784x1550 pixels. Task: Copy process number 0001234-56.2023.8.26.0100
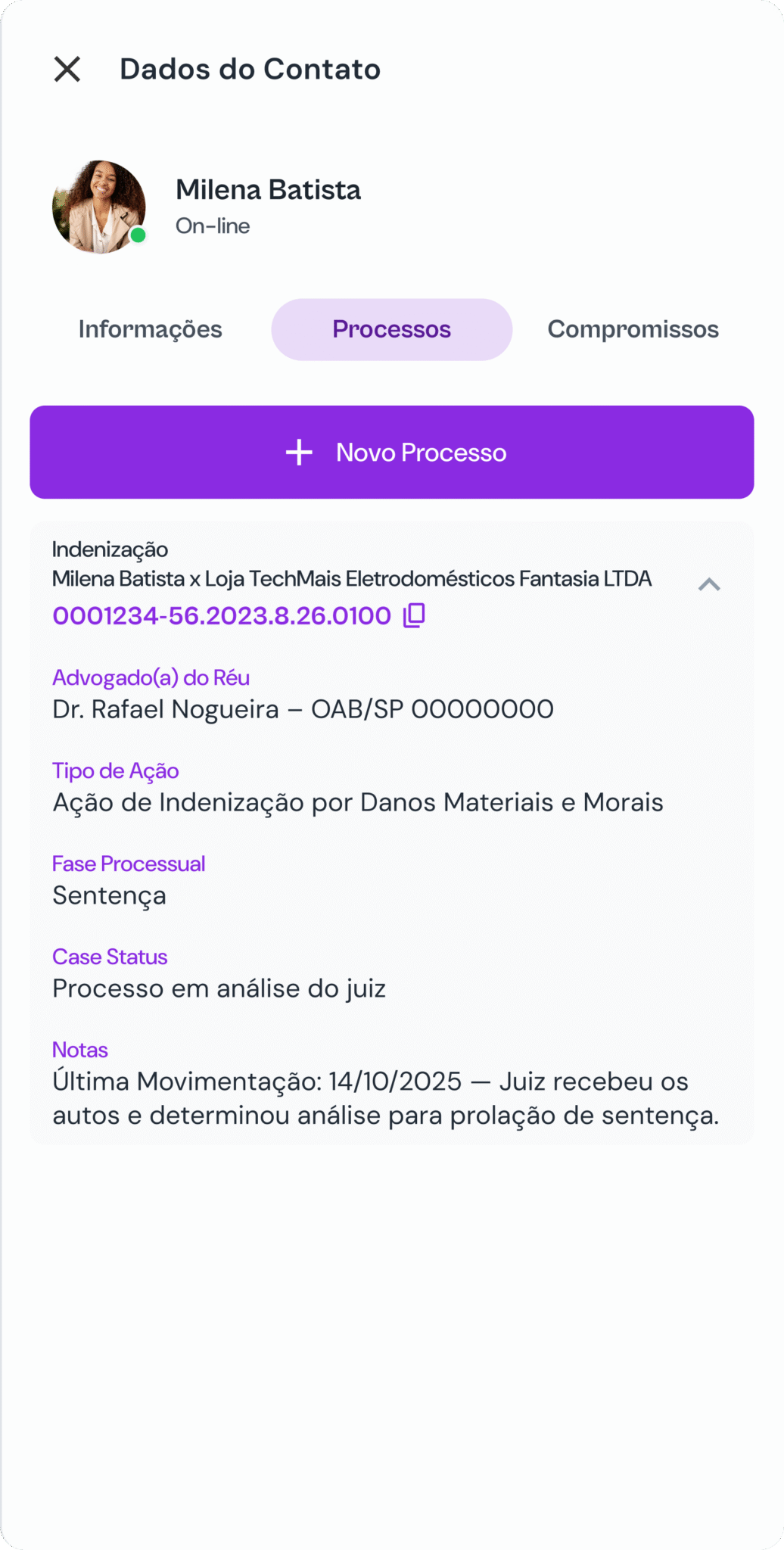coord(414,615)
